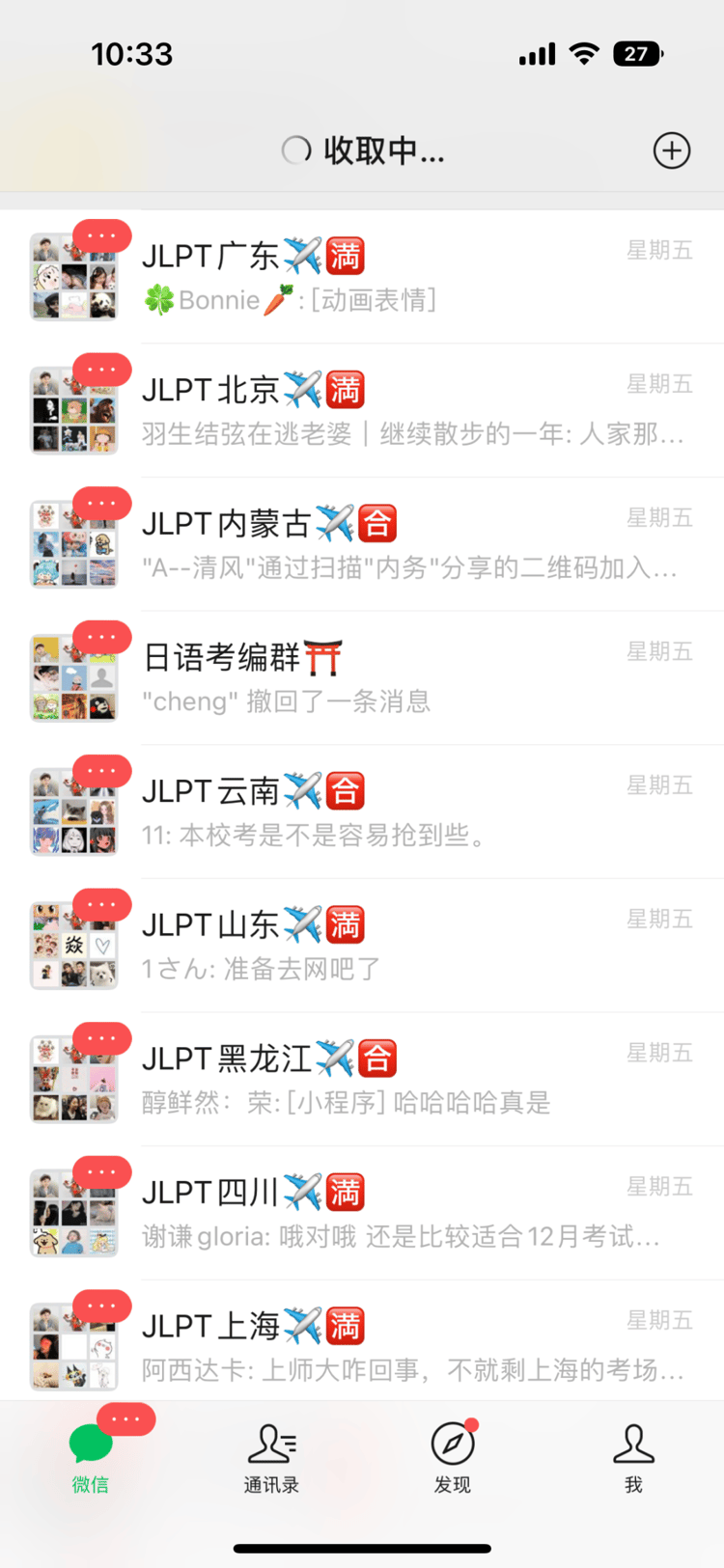Tap the unread badge on JLPT 广东 chat
The image size is (724, 1568).
tap(102, 235)
